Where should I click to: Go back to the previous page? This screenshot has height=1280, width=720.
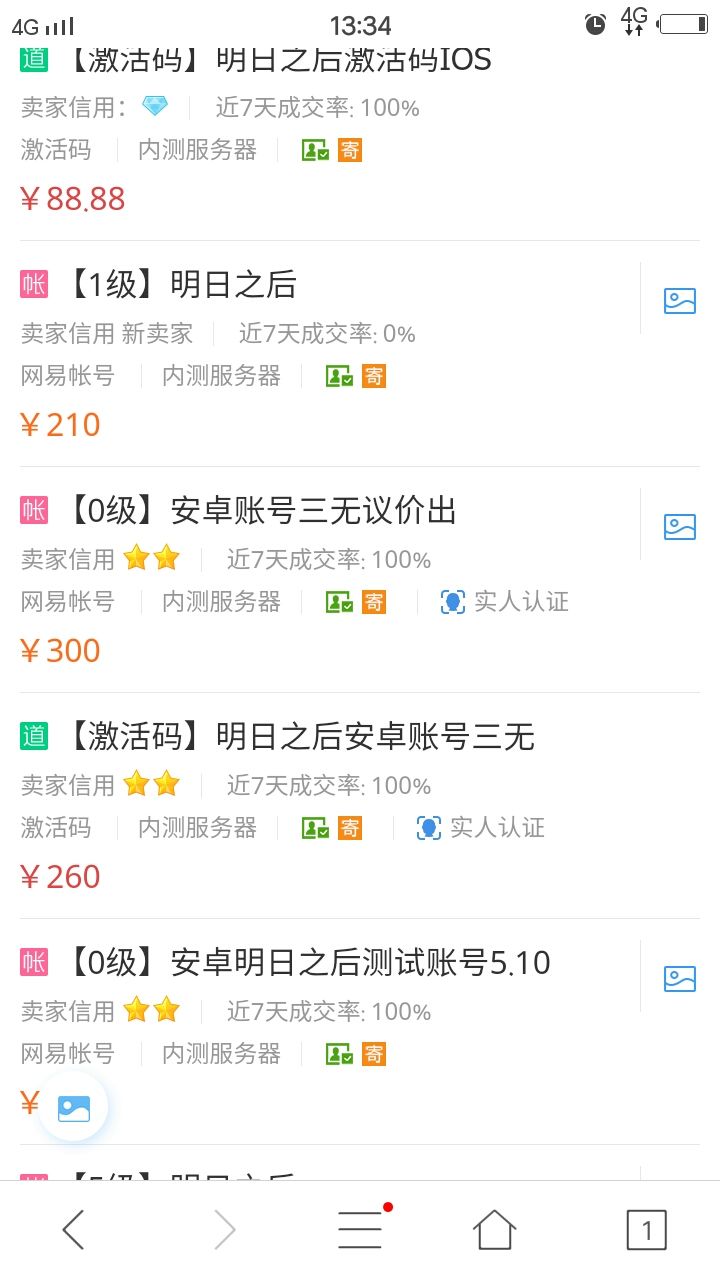coord(73,1229)
